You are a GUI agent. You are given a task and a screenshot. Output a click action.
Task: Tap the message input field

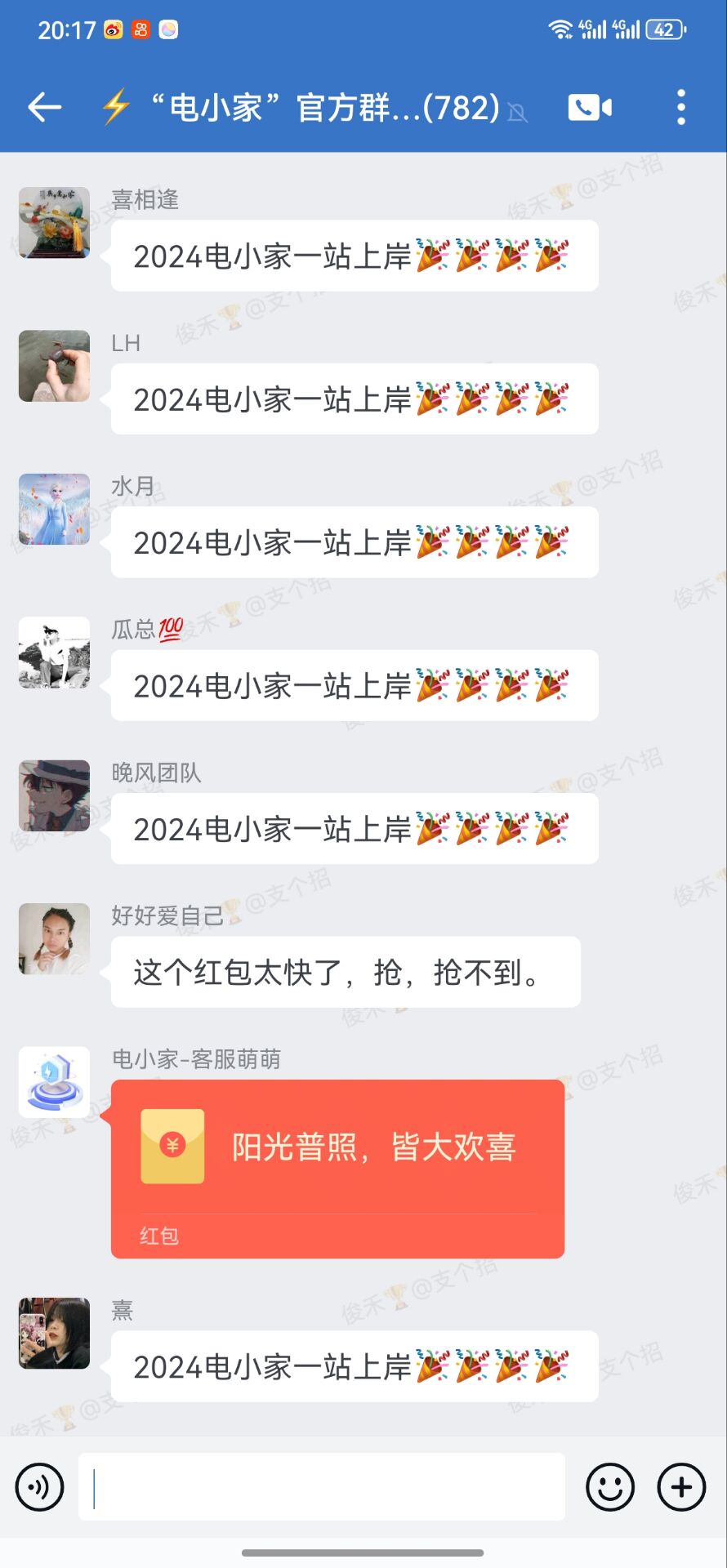[x=322, y=1486]
